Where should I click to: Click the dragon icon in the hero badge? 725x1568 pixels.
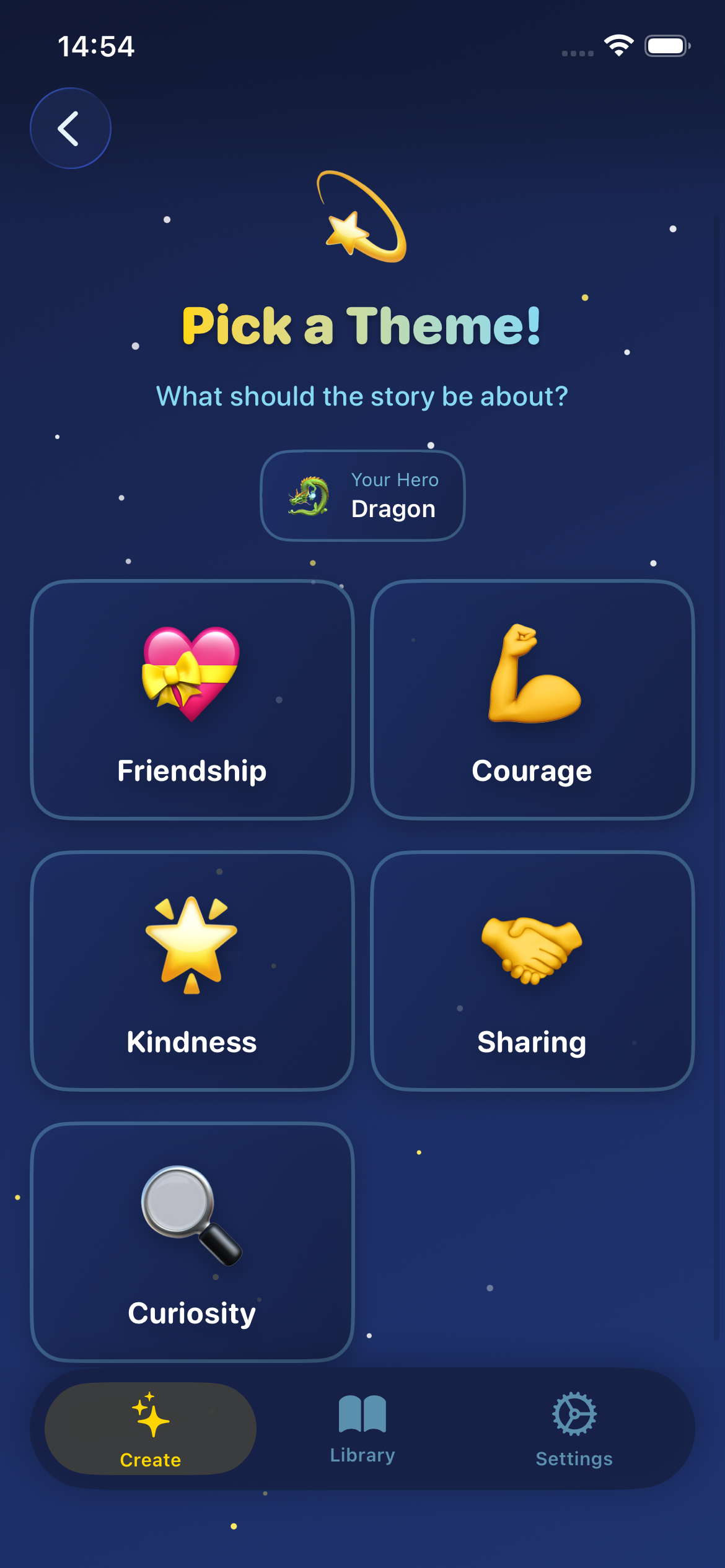308,496
